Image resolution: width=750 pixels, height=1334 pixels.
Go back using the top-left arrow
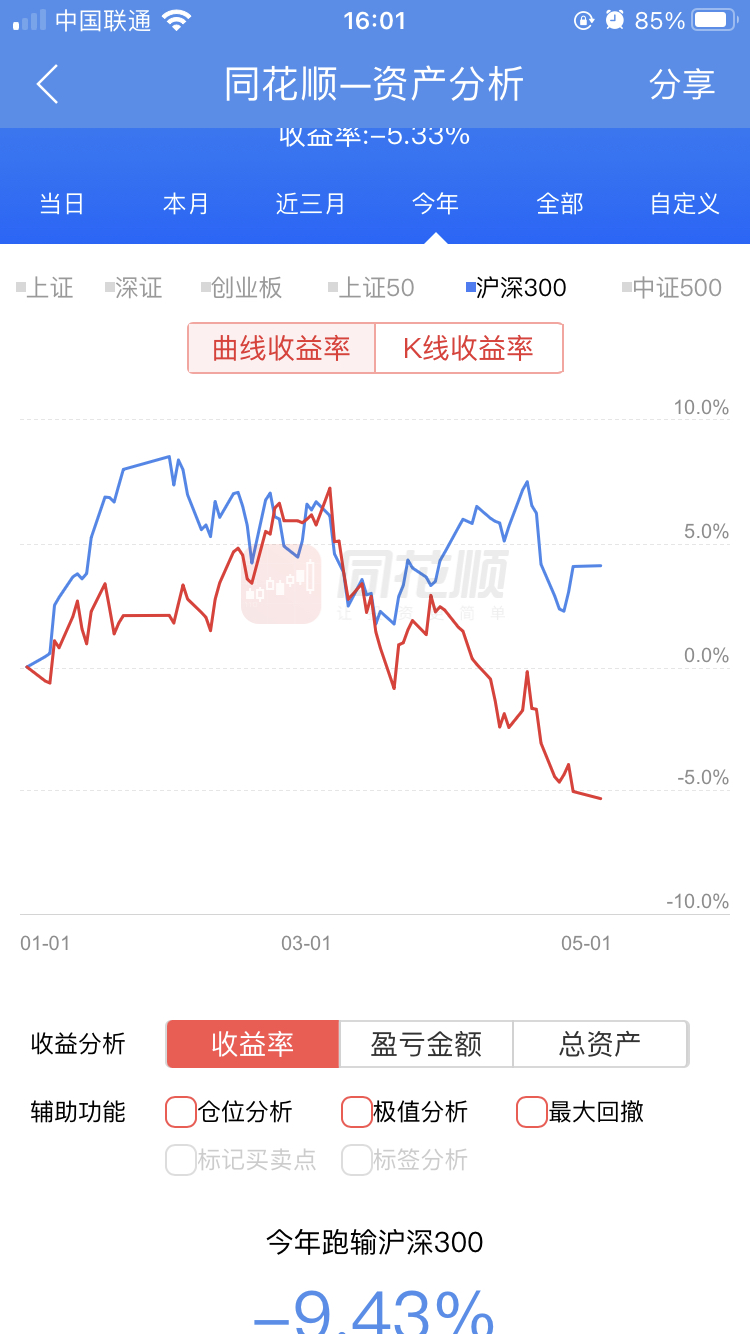pos(47,85)
